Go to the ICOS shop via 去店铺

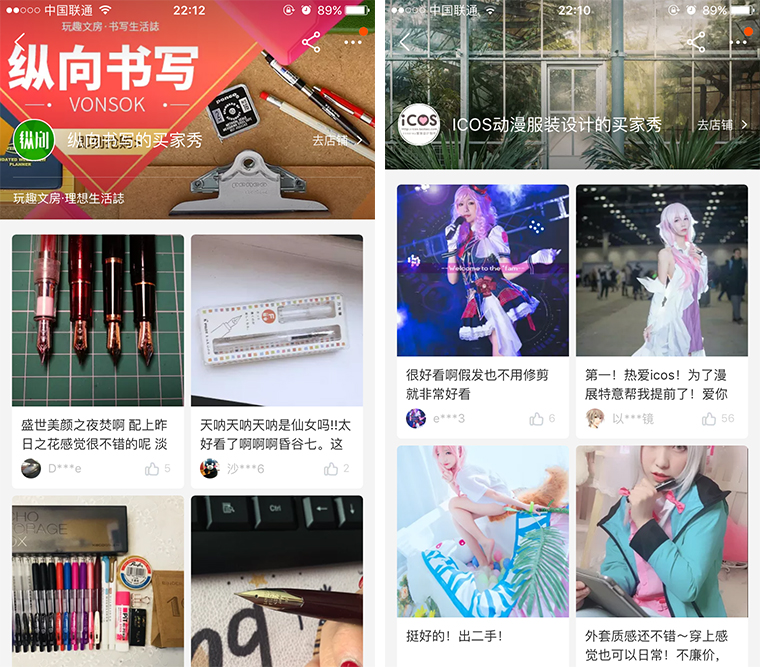click(722, 125)
